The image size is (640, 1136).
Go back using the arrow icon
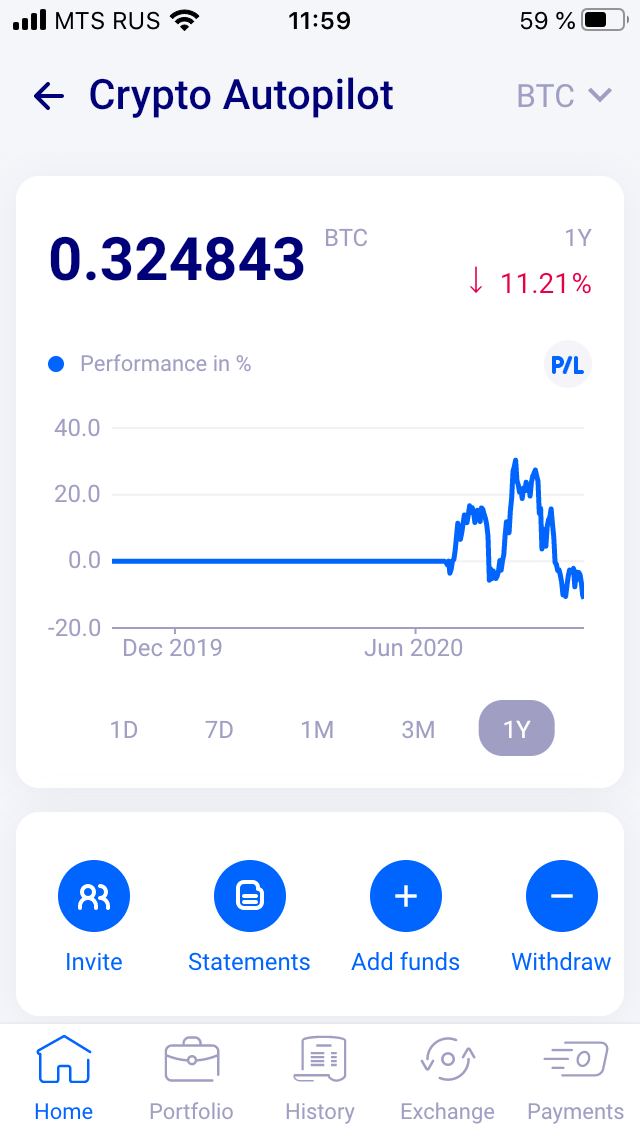(49, 96)
